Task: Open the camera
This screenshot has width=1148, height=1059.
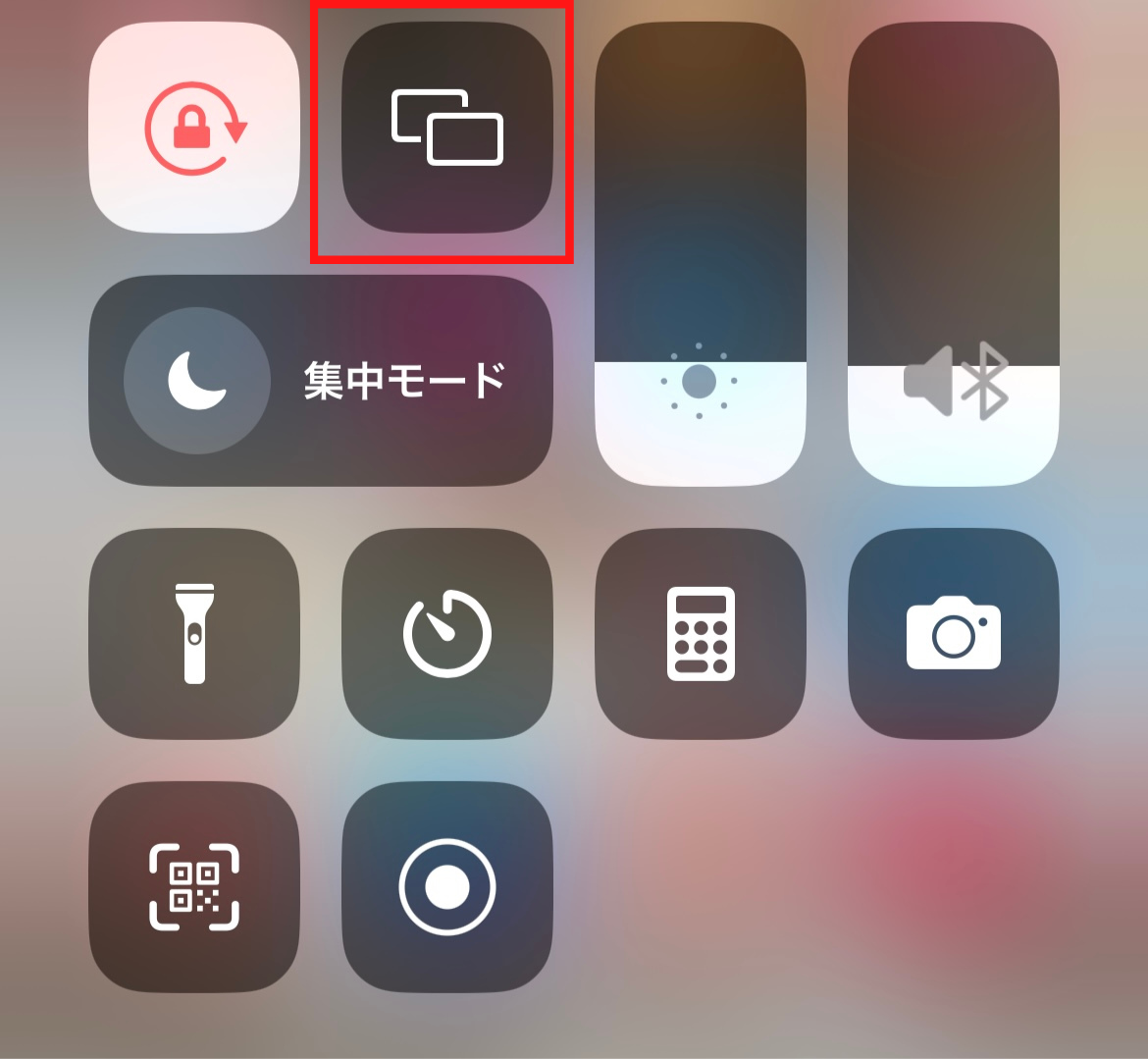Action: (953, 634)
